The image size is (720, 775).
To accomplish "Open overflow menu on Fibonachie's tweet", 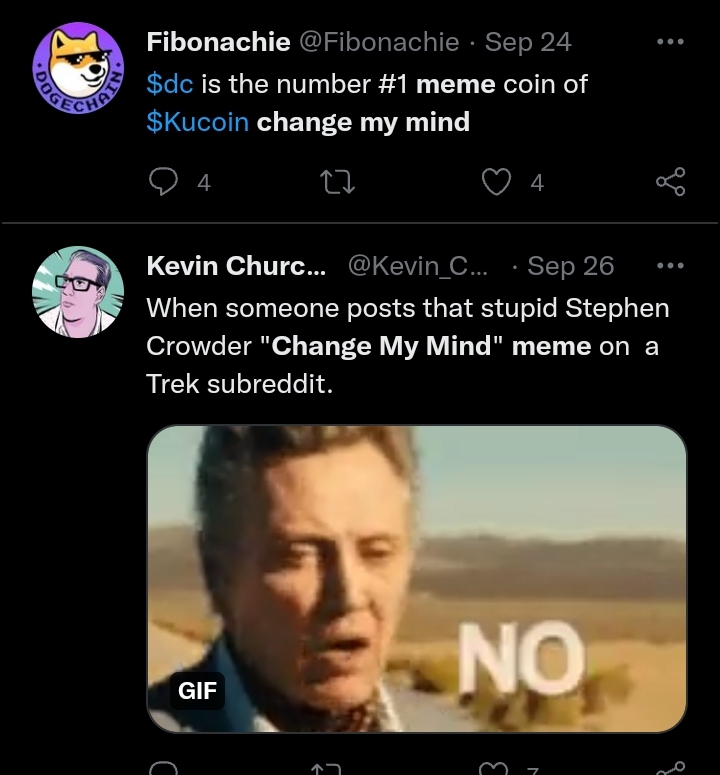I will tap(670, 42).
